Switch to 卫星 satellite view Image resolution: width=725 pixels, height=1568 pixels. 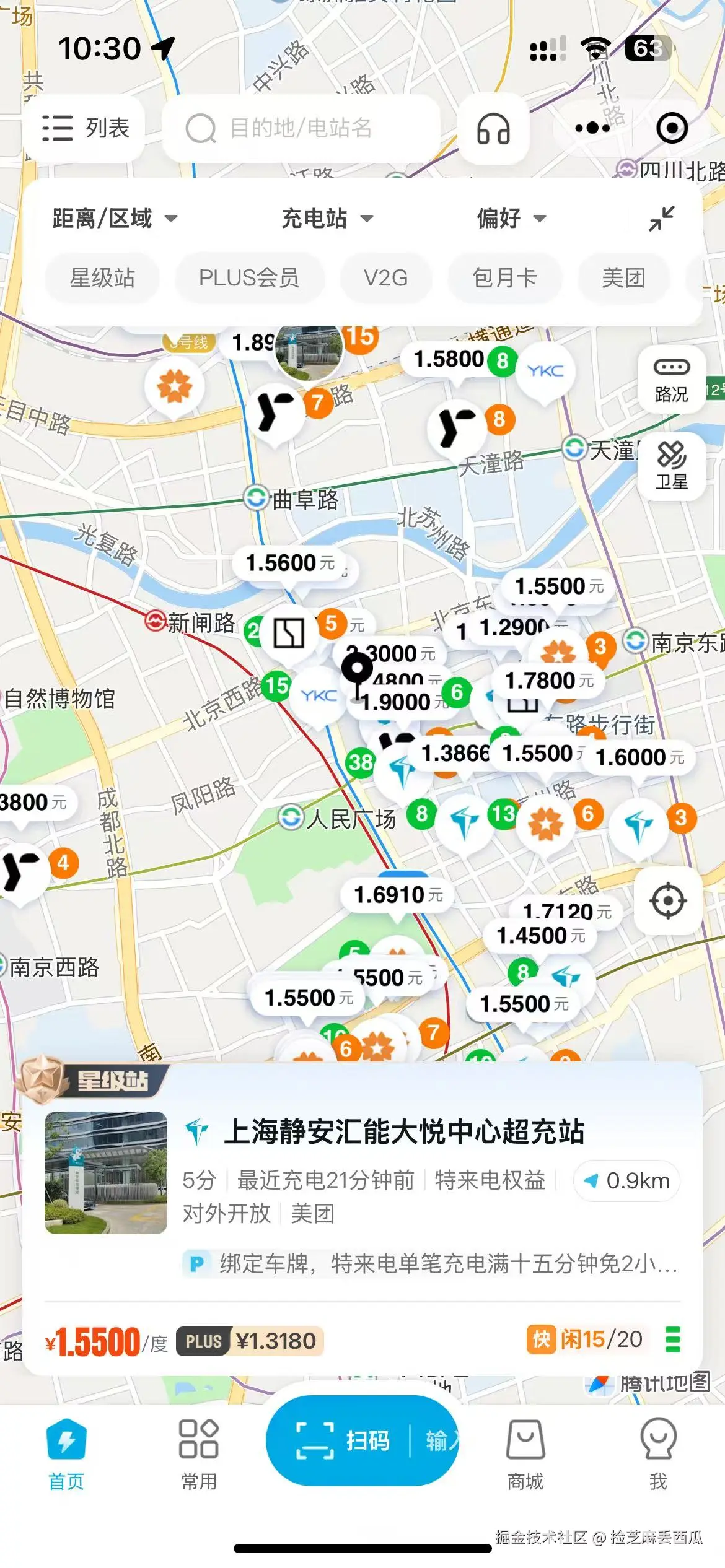pos(671,466)
